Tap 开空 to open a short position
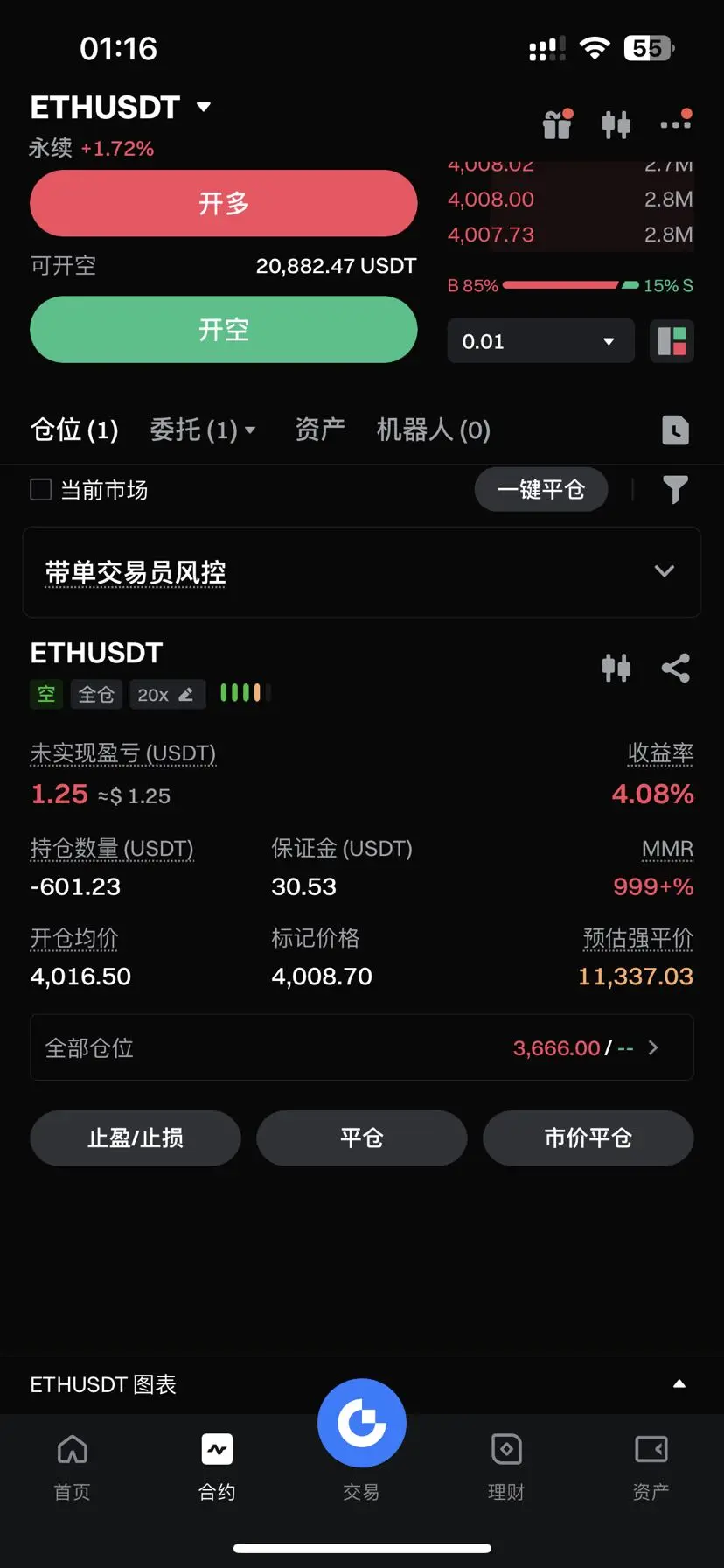724x1568 pixels. pyautogui.click(x=224, y=329)
